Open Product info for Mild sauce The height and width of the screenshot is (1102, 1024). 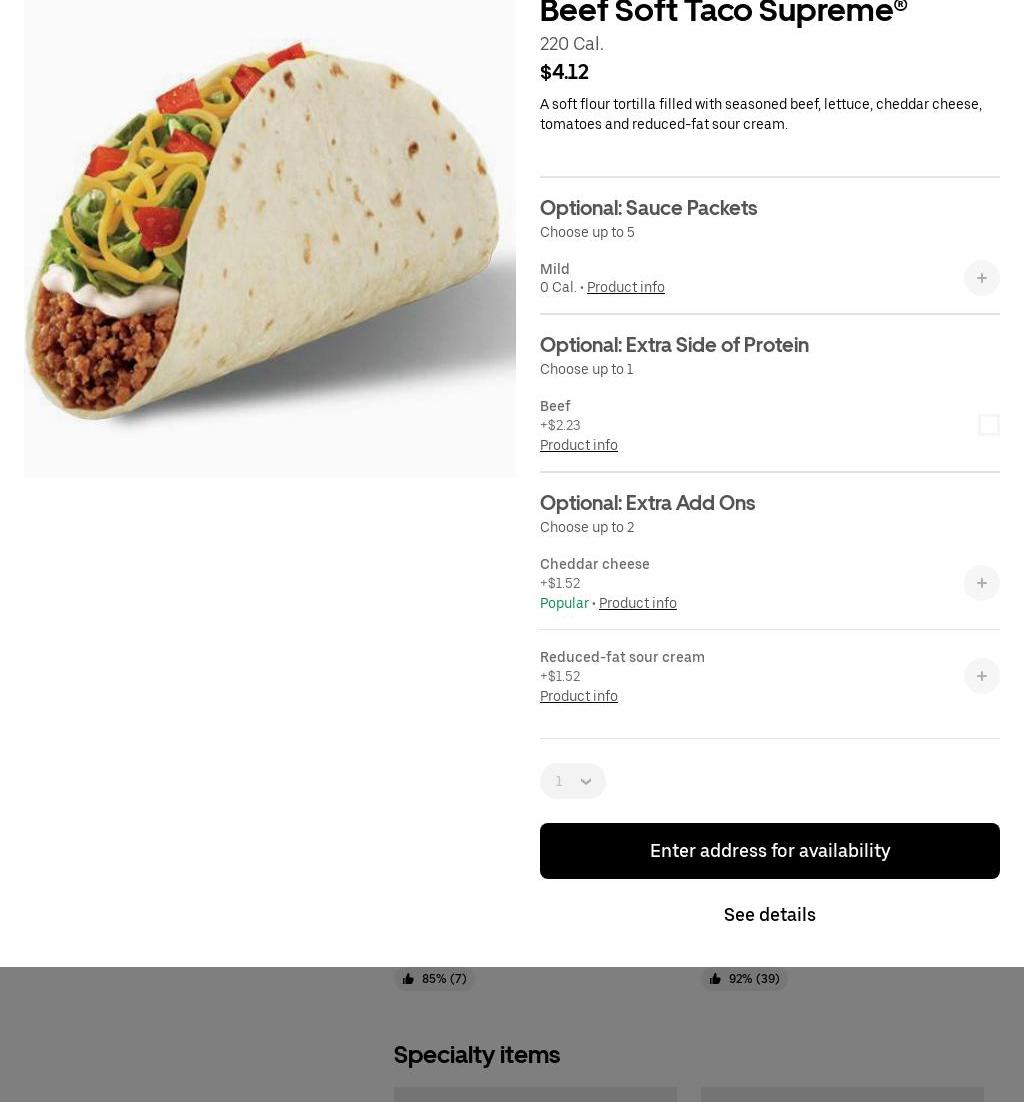(x=625, y=288)
